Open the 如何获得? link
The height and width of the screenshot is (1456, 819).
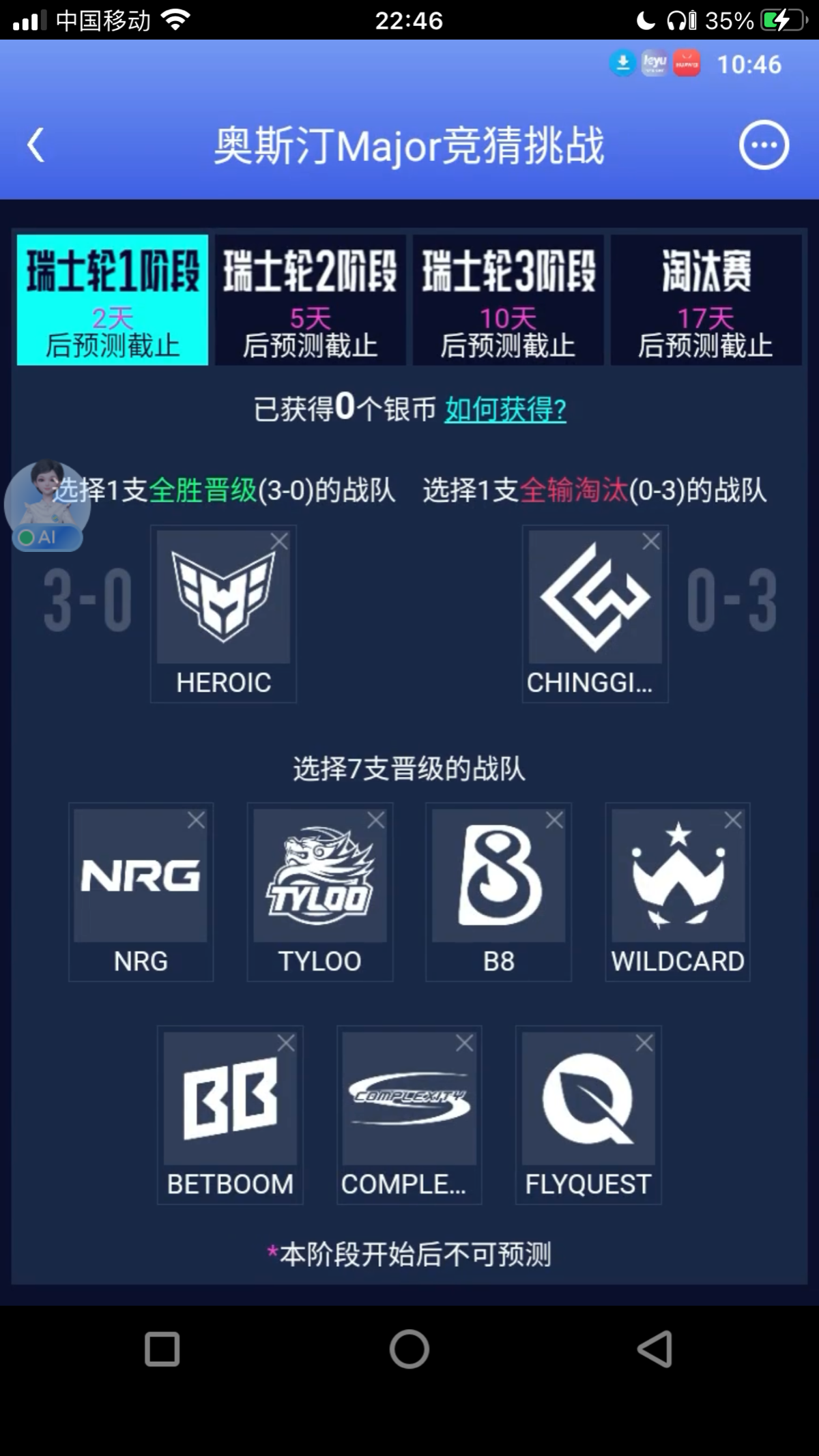505,409
